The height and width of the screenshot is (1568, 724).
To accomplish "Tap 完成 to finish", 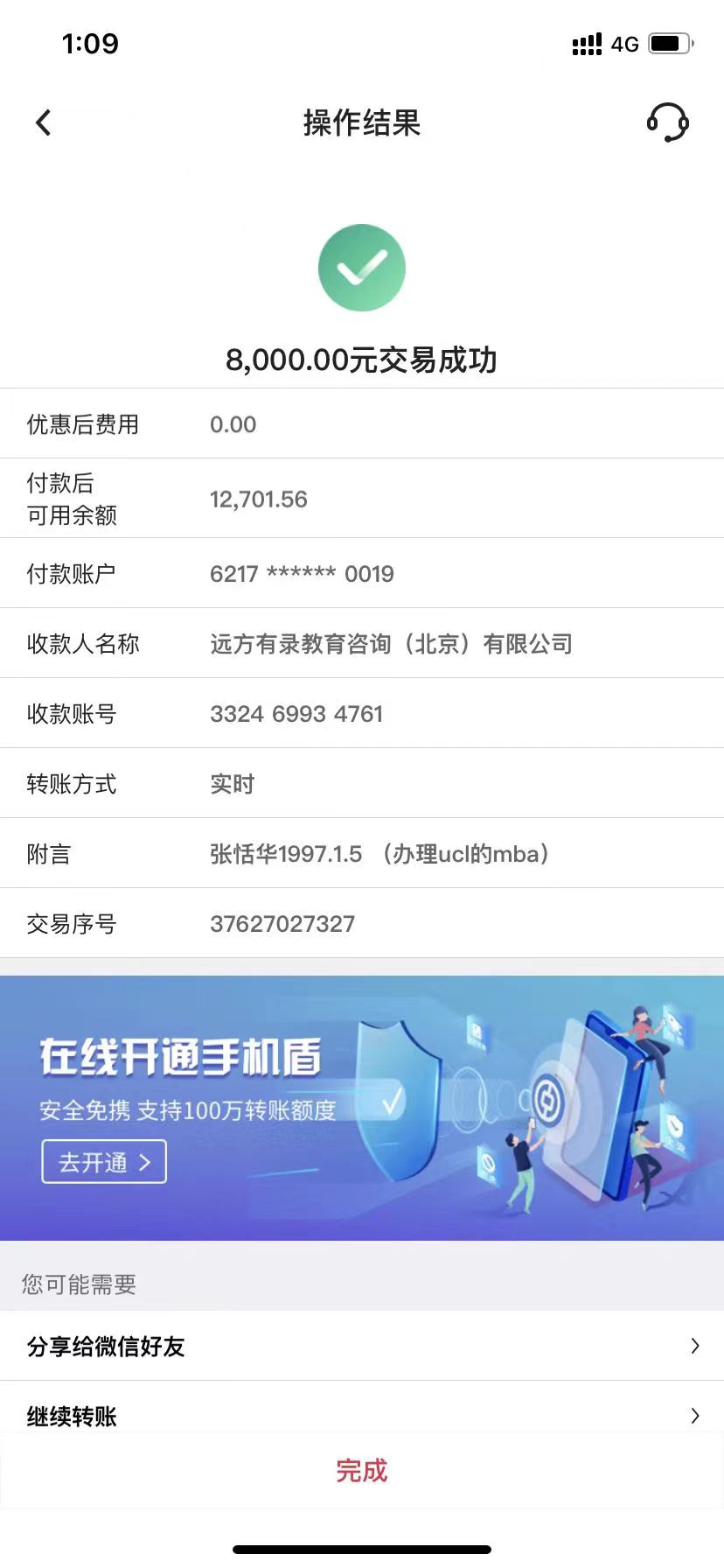I will (x=362, y=1471).
